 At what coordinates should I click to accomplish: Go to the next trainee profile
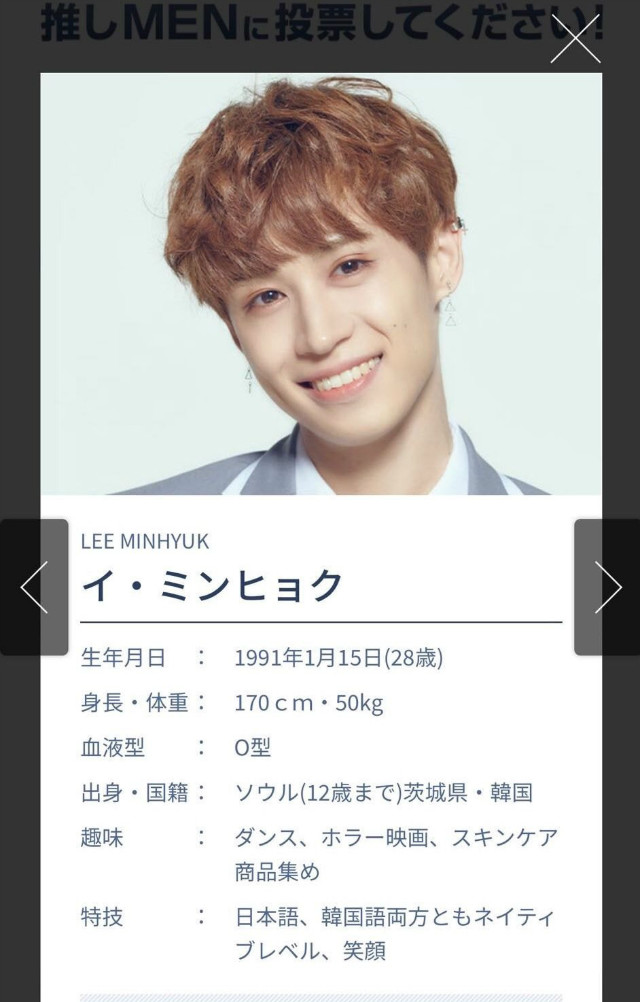[x=607, y=587]
